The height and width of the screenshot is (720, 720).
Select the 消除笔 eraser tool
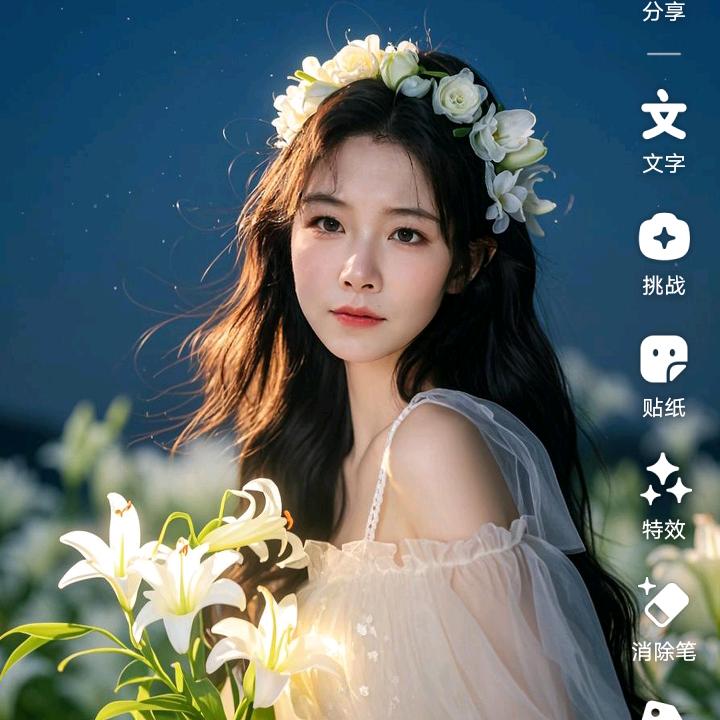point(664,621)
